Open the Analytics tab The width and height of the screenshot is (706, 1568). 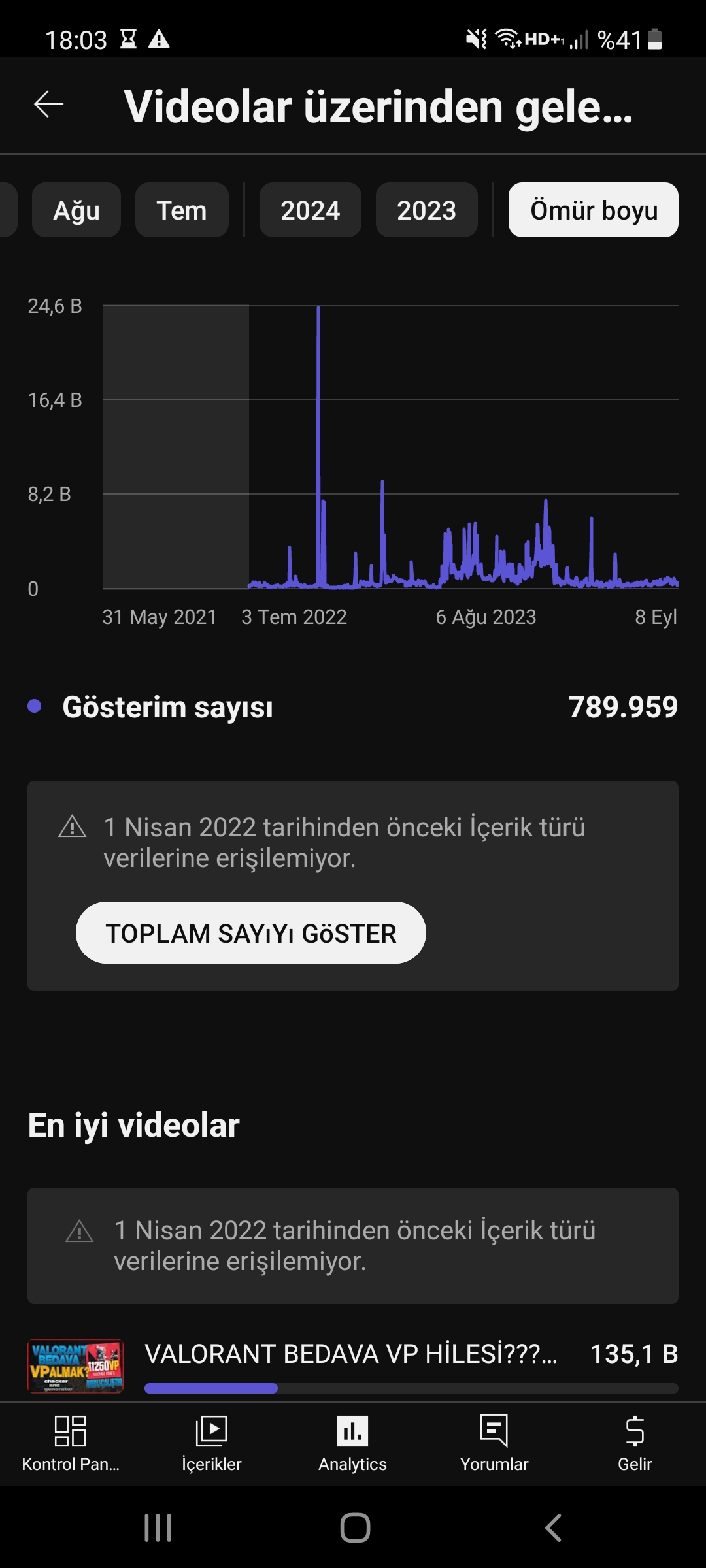click(x=353, y=1444)
